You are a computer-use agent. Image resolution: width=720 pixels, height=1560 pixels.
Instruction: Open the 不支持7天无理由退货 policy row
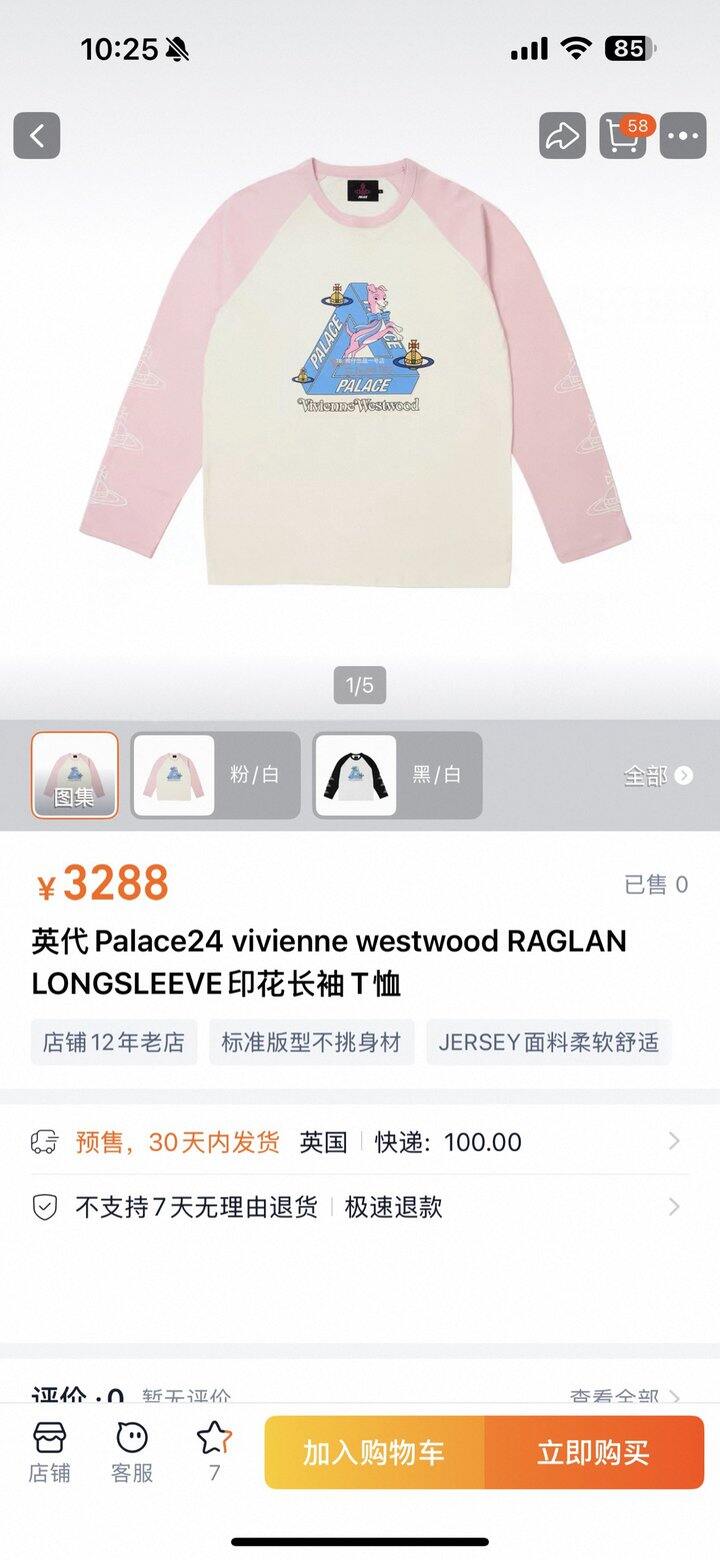tap(360, 1207)
